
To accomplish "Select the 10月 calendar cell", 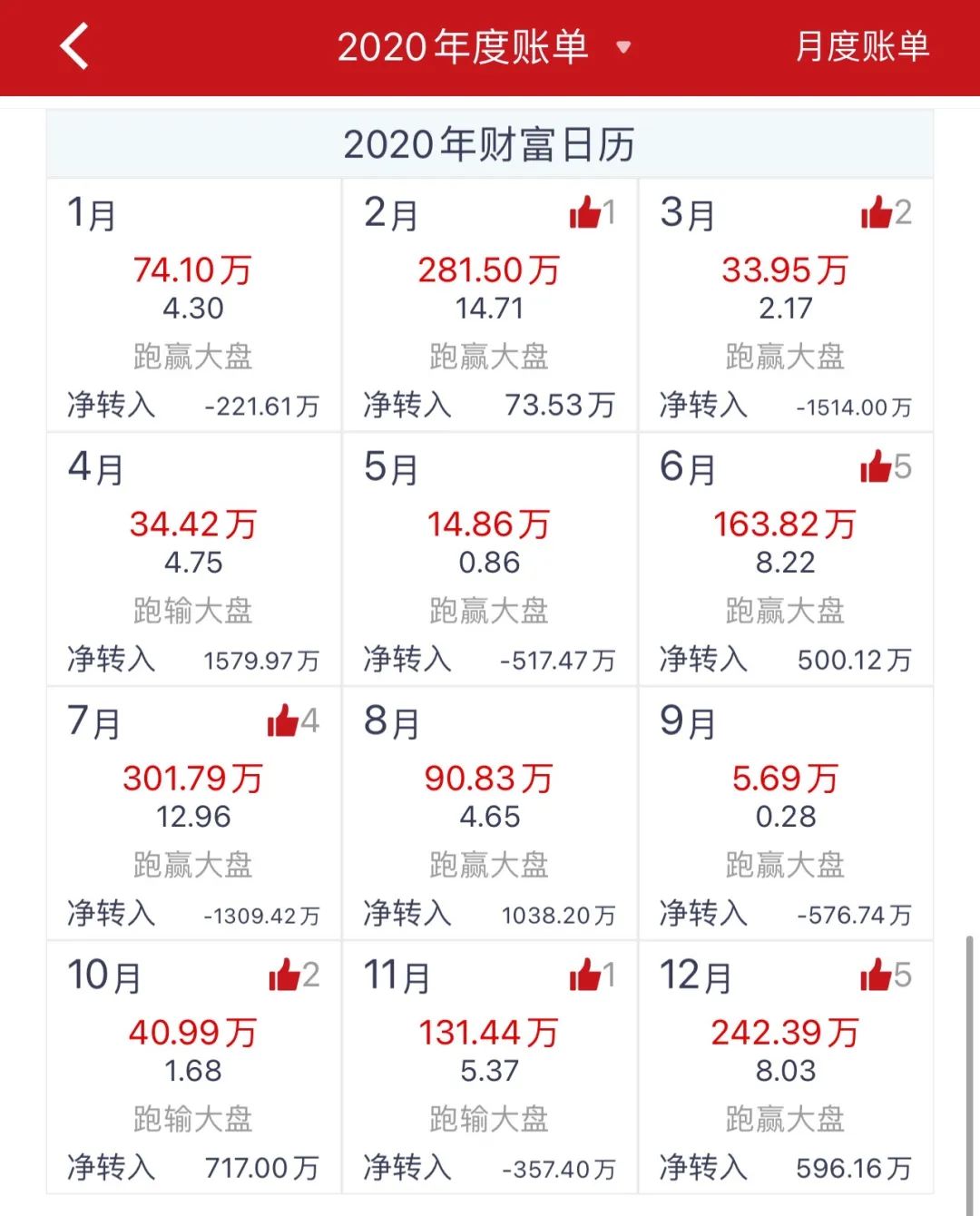I will 193,1067.
